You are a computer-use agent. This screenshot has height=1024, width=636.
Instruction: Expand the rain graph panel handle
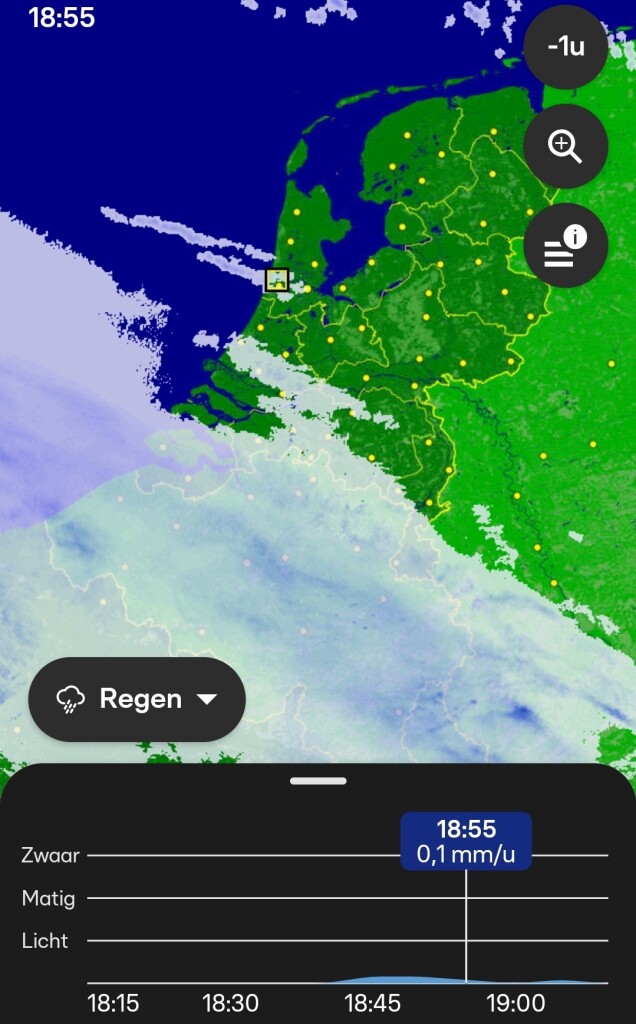point(318,781)
